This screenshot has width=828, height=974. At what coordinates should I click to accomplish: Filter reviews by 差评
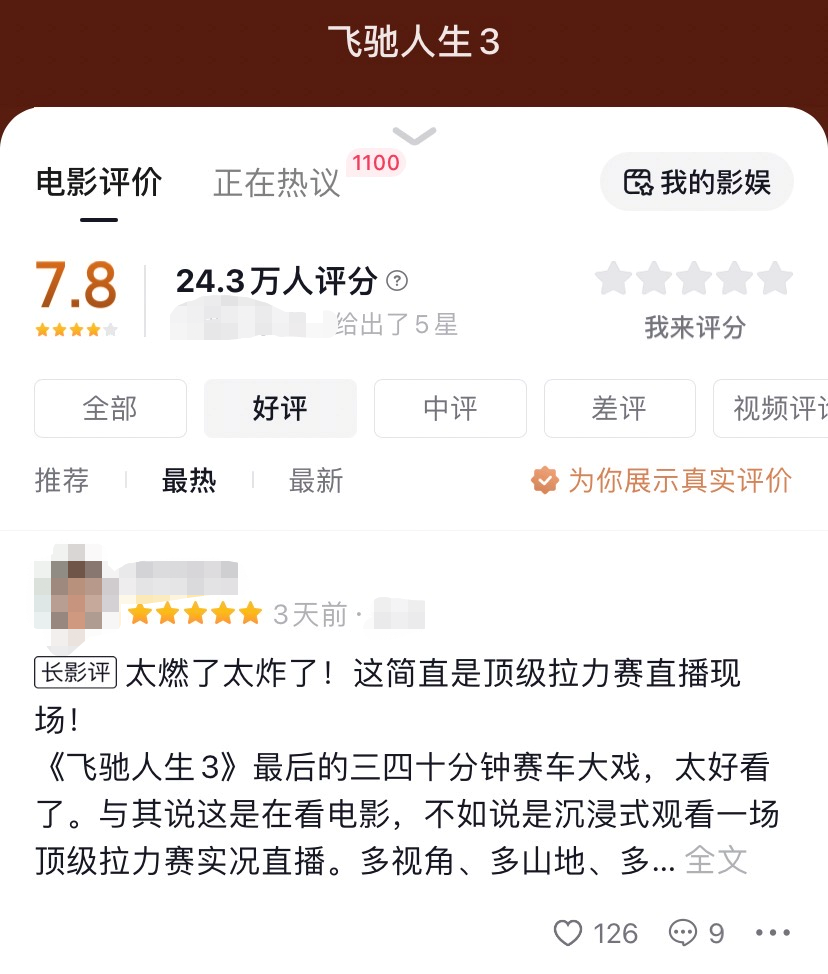619,408
